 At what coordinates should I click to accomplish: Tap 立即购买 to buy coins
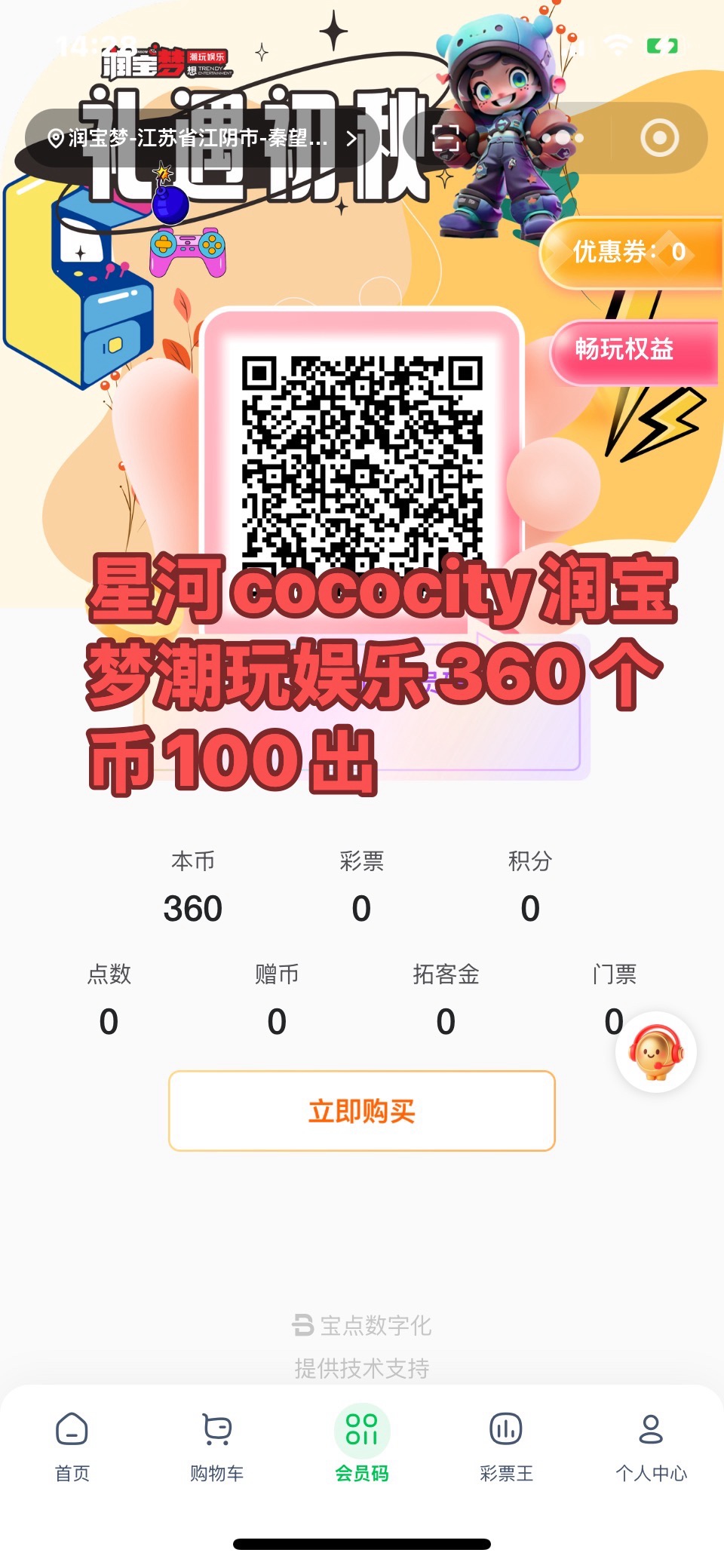[x=362, y=1111]
